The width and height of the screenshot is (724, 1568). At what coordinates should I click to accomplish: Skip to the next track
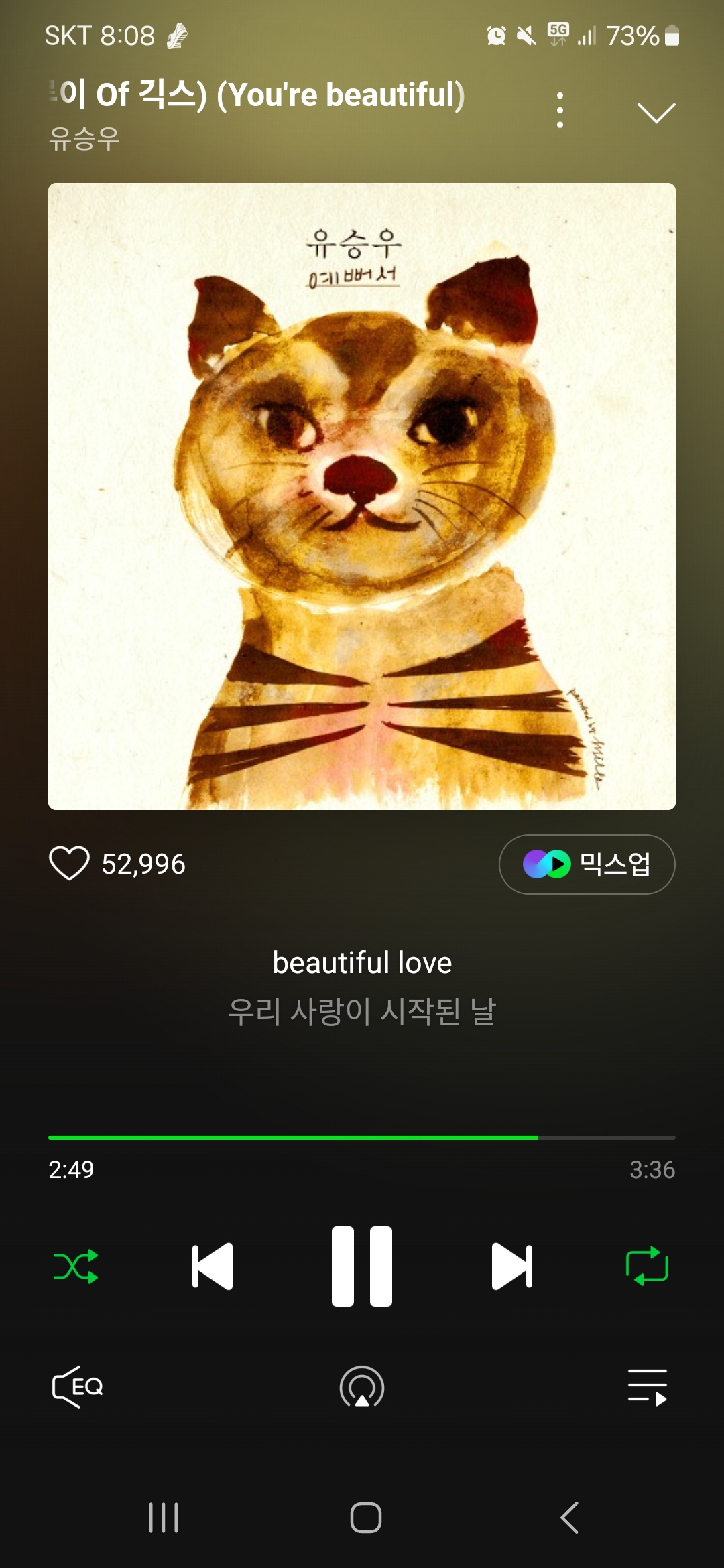[511, 1266]
